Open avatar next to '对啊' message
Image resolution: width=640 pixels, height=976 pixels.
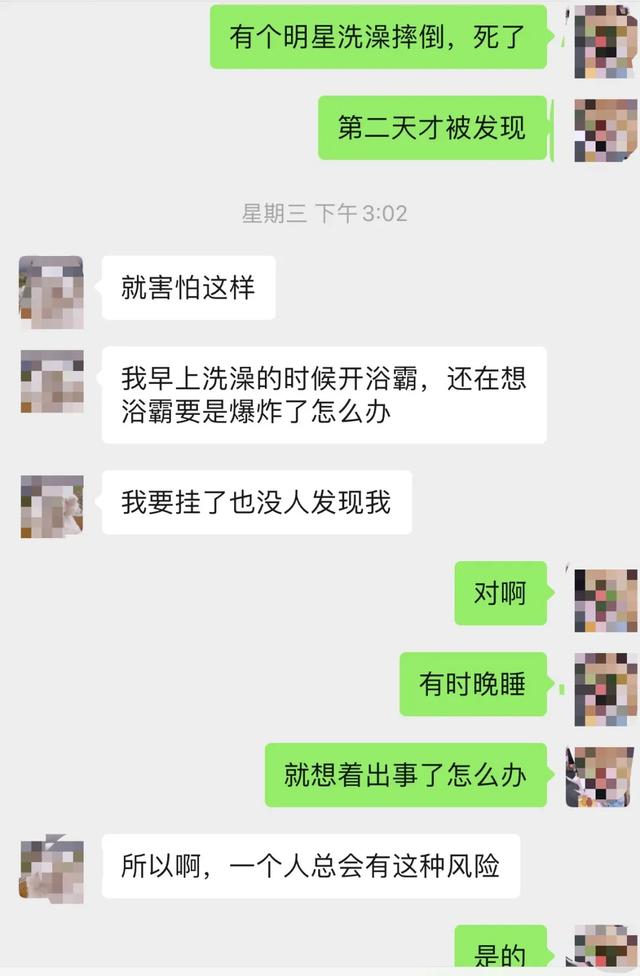(x=606, y=600)
